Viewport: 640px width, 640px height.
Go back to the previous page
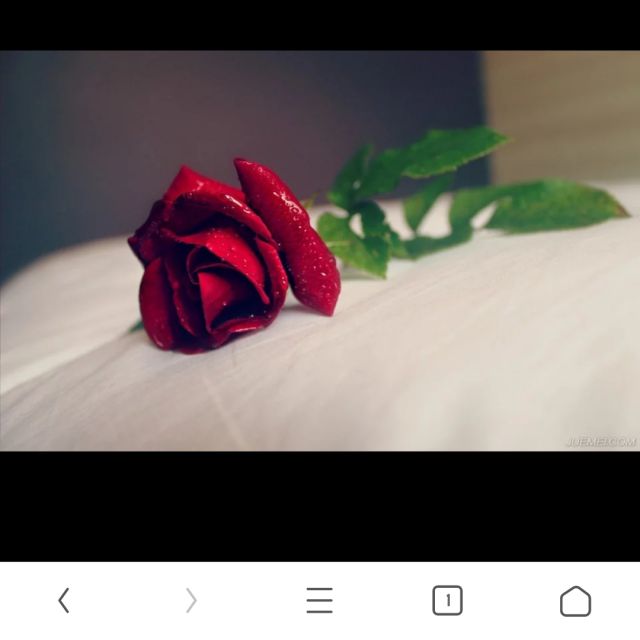tap(64, 600)
